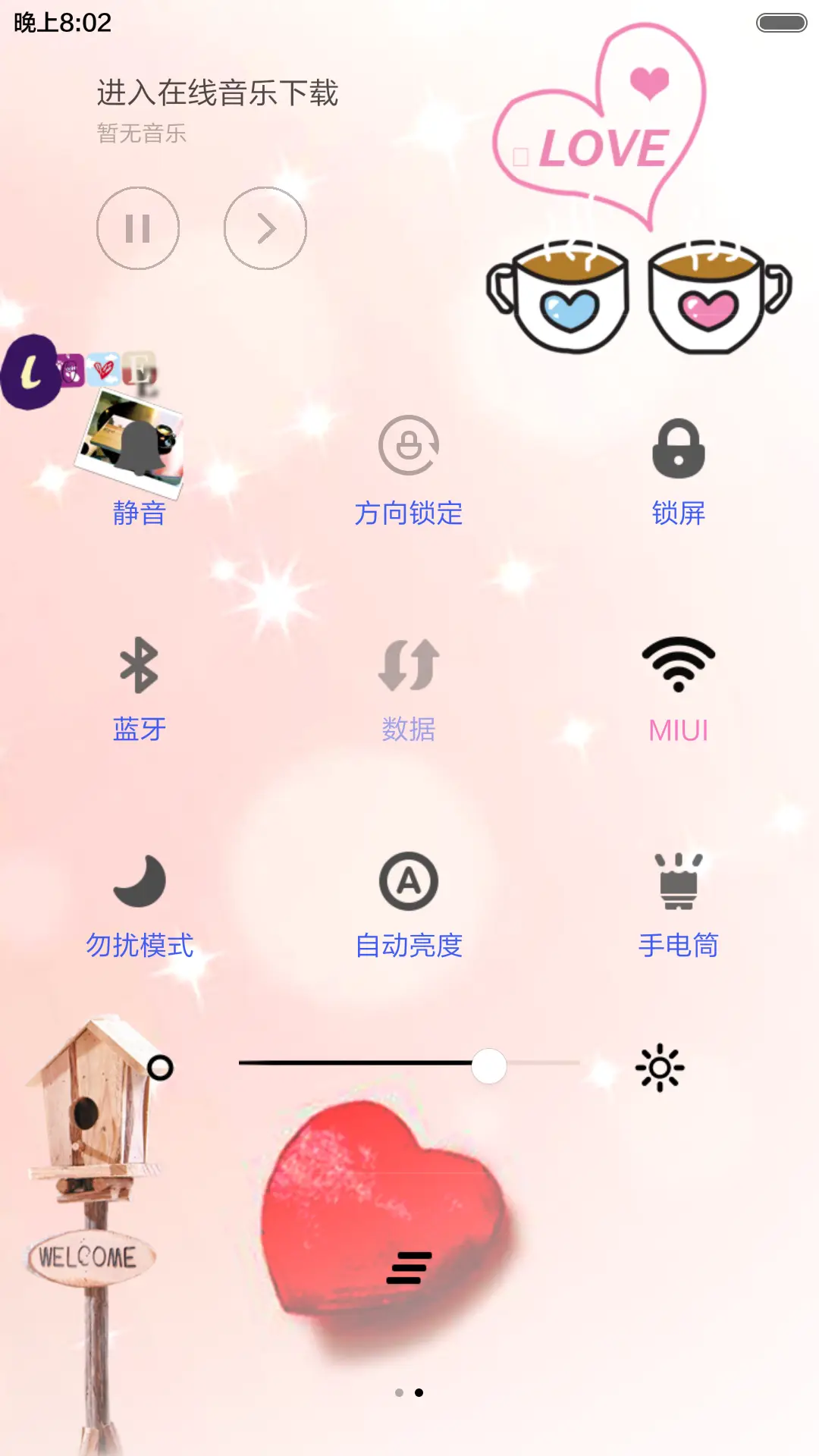The width and height of the screenshot is (819, 1456).
Task: Skip to the next track
Action: (265, 227)
